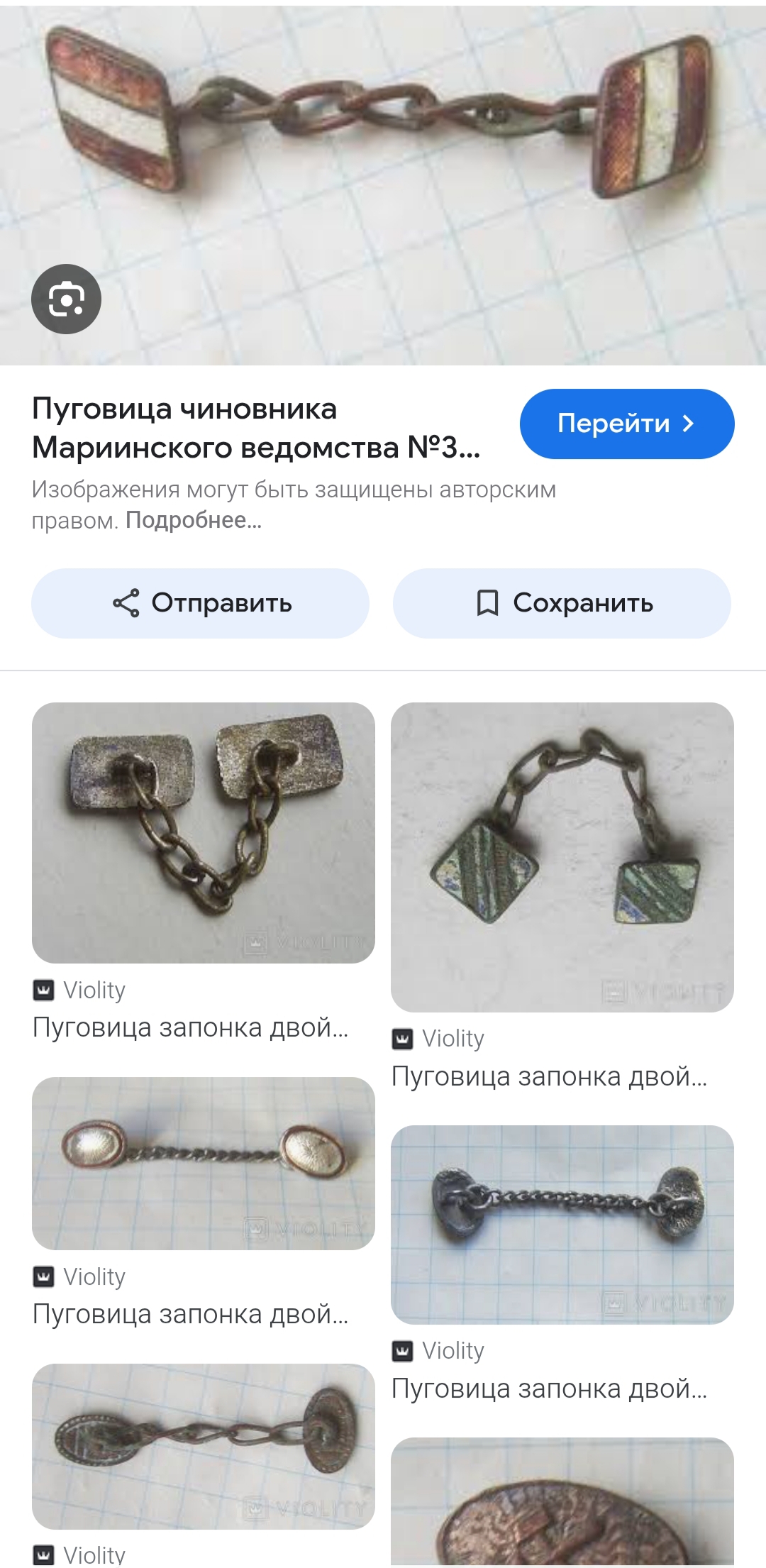Open Violity result with dark oval chain cufflinks

[x=562, y=1224]
